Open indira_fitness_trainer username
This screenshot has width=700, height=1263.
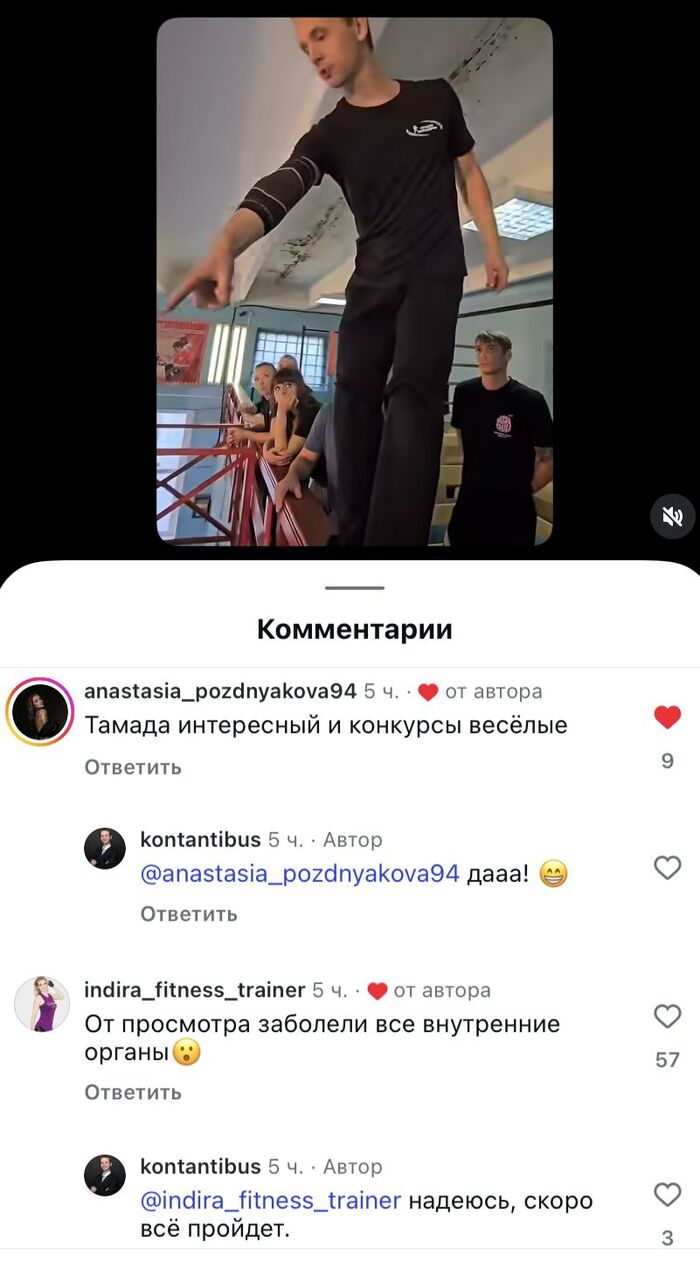[194, 990]
